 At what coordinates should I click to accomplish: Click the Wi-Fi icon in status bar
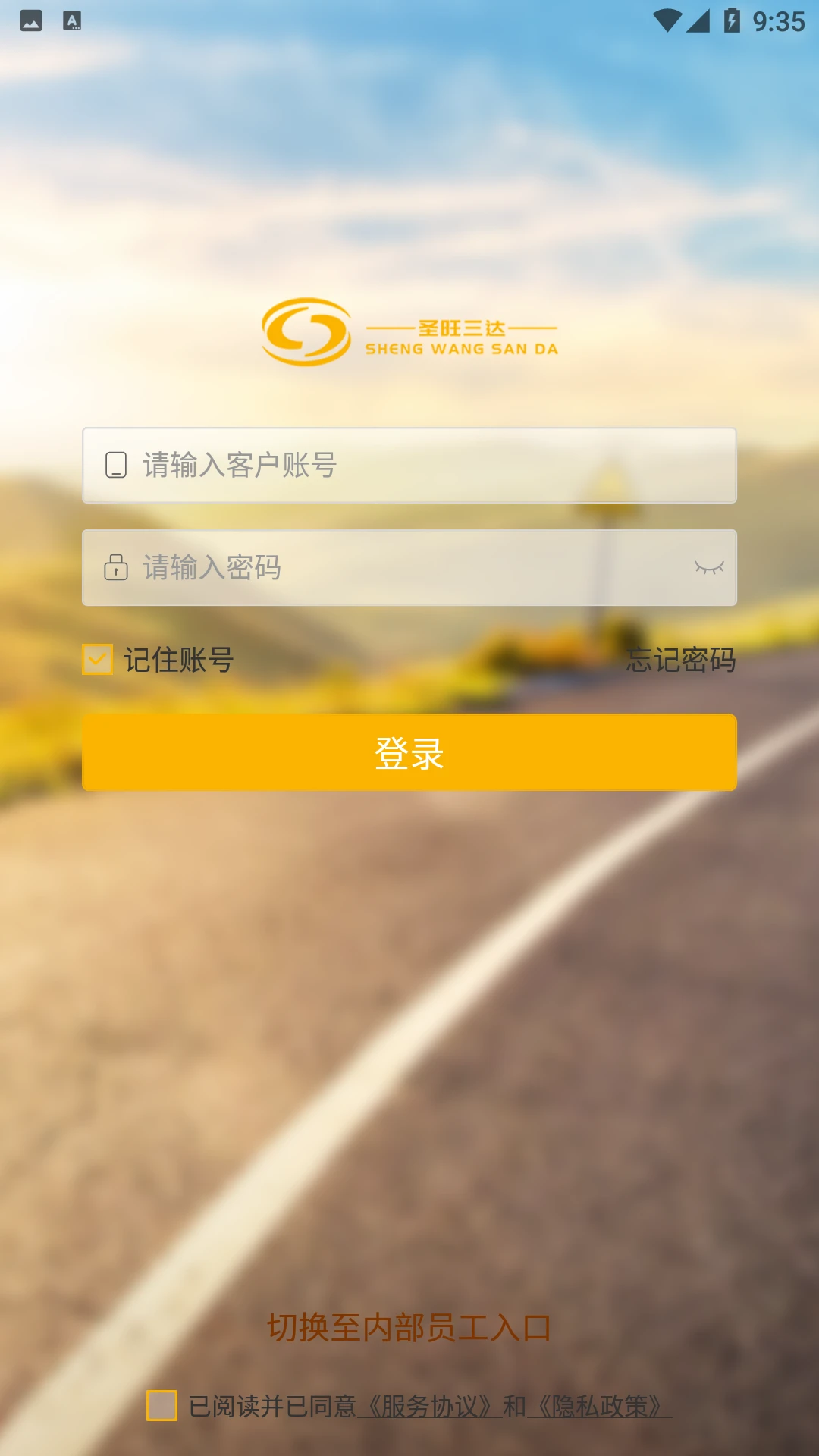[667, 20]
